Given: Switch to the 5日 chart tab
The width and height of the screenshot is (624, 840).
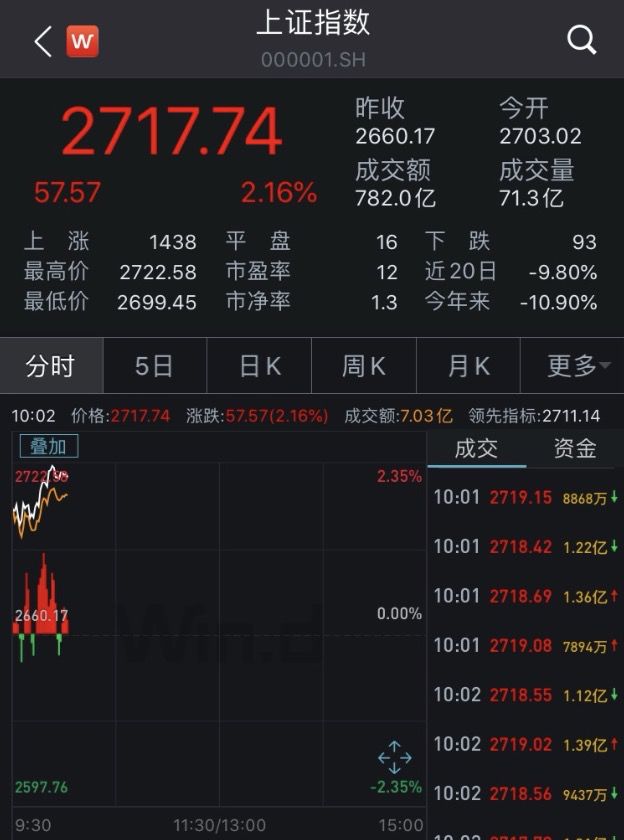Looking at the screenshot, I should pos(155,366).
